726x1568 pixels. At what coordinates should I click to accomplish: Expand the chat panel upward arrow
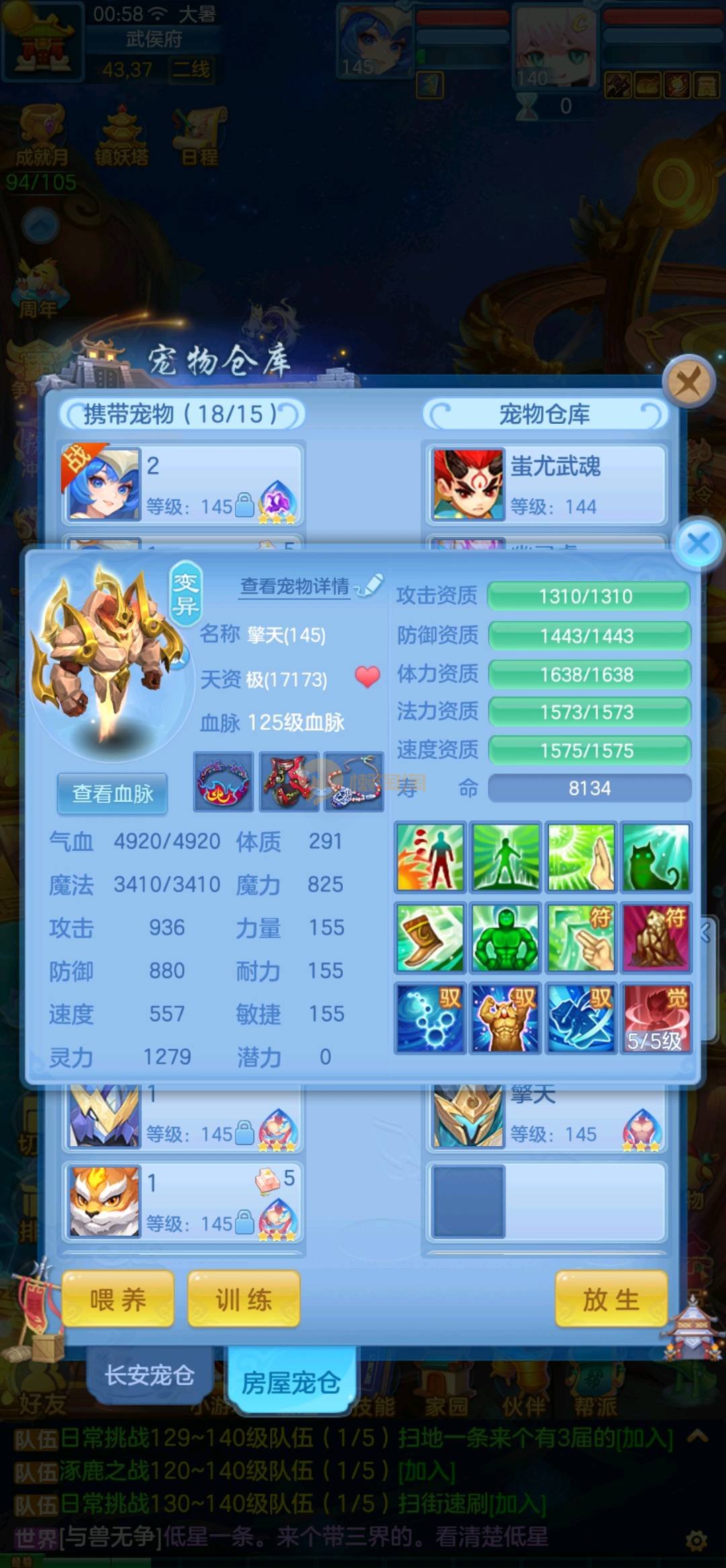coord(697,1437)
